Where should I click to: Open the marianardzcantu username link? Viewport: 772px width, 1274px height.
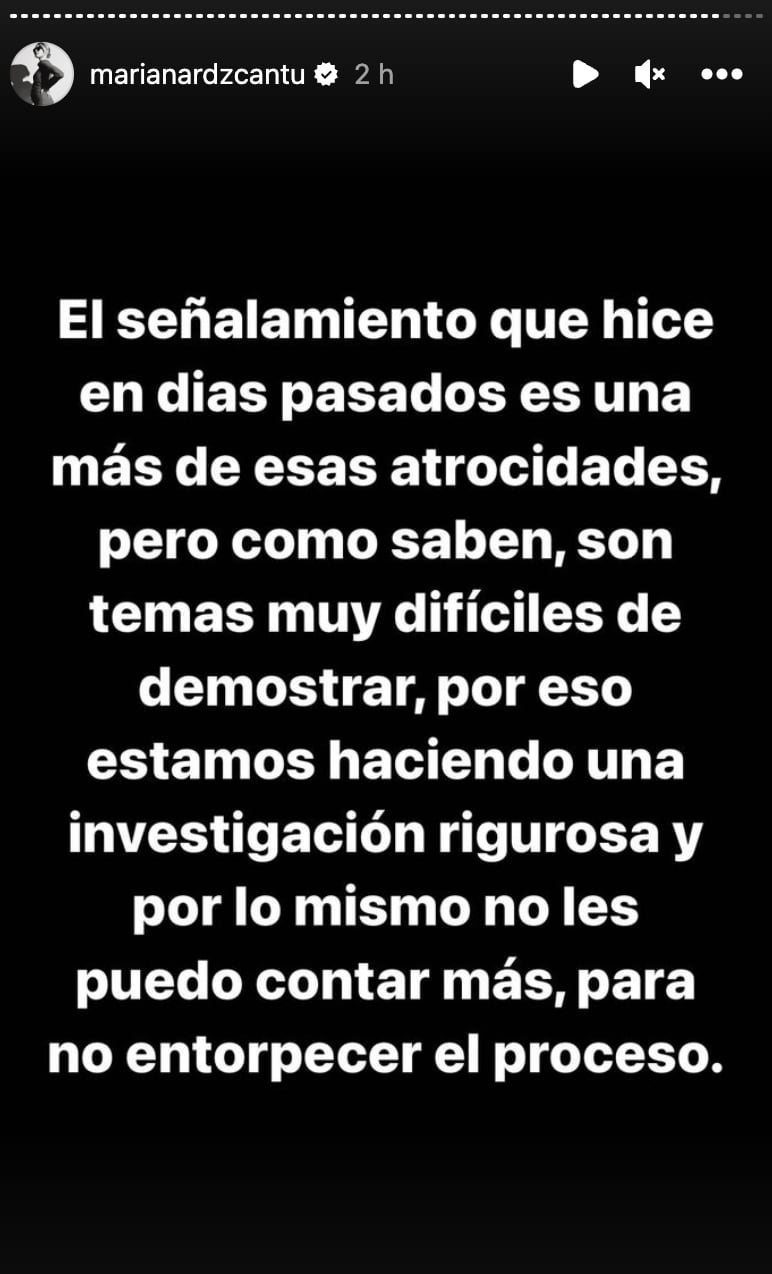(x=197, y=74)
